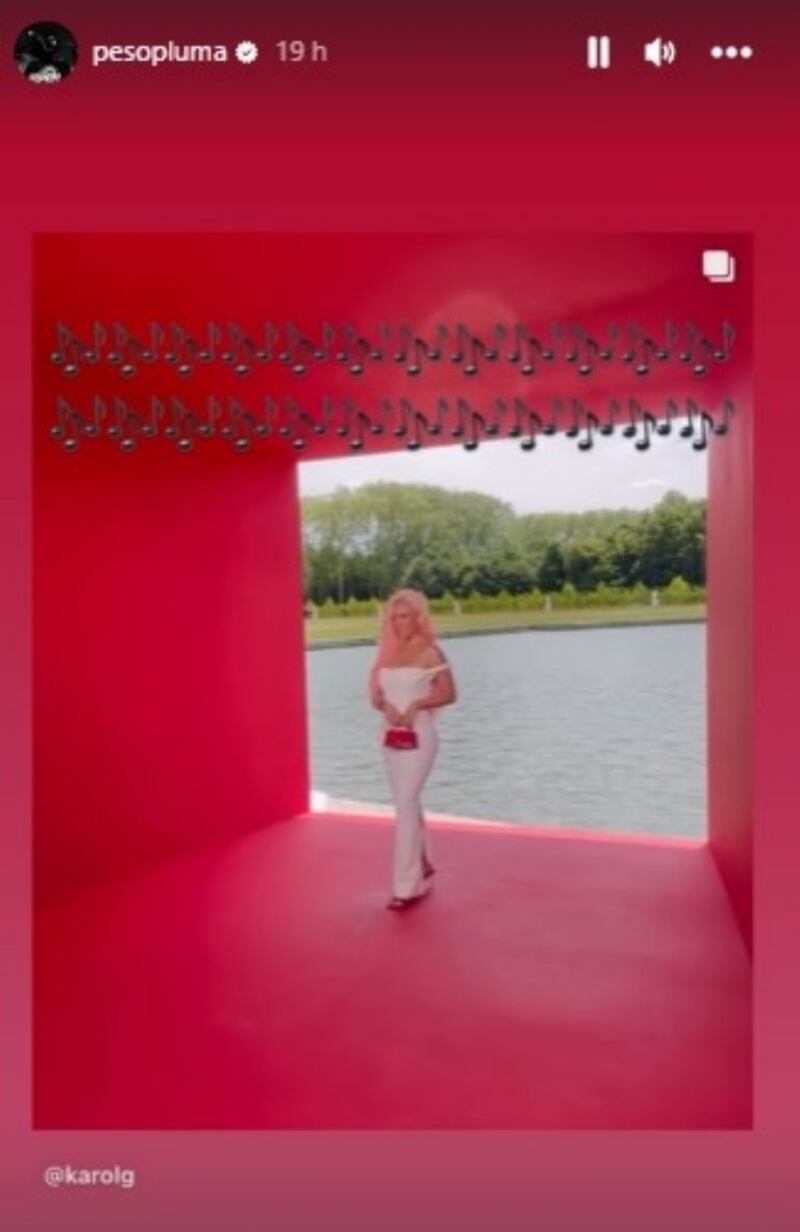Open the shared post in the story
This screenshot has width=800, height=1232.
(x=392, y=680)
